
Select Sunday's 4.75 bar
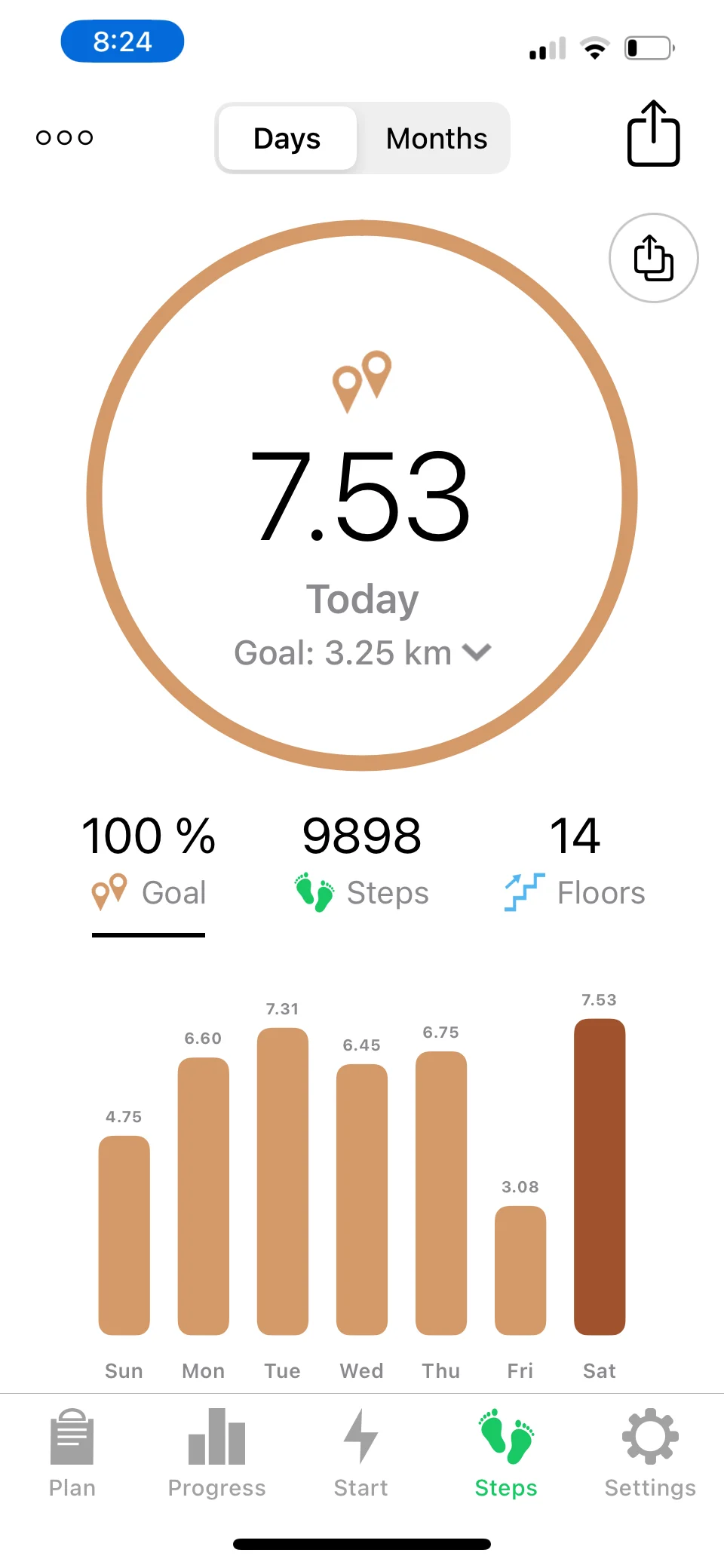tap(124, 1235)
